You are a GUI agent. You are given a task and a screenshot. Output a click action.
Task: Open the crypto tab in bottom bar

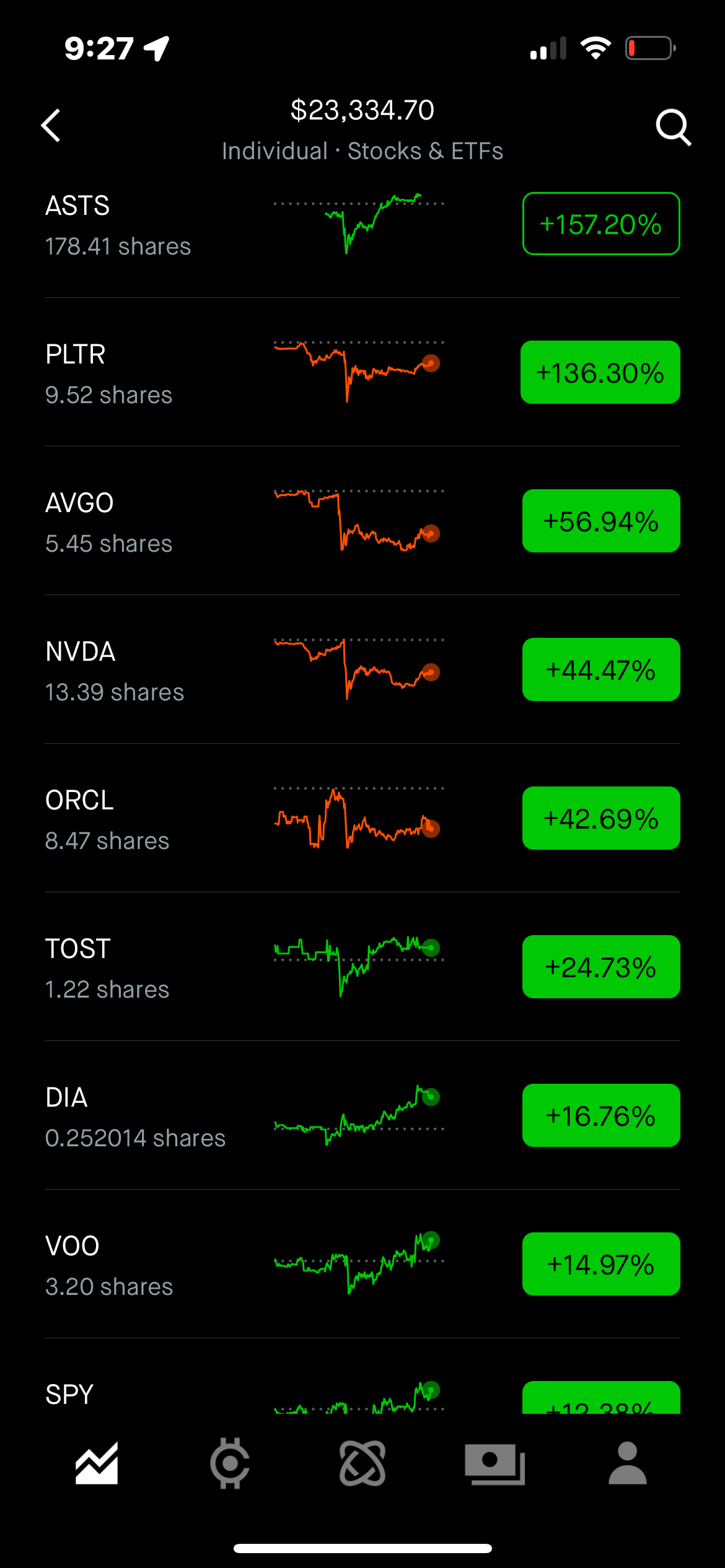[230, 1463]
